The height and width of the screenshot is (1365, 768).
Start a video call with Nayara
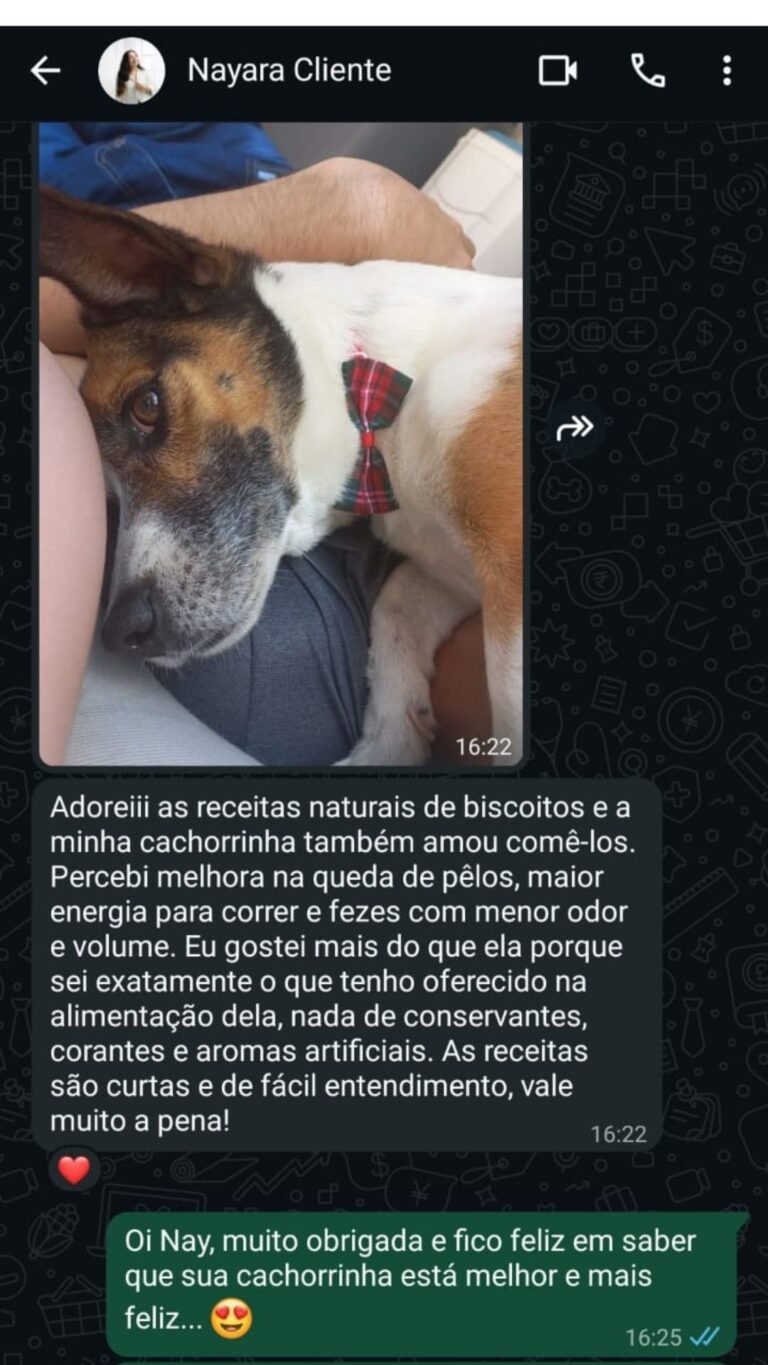(558, 71)
